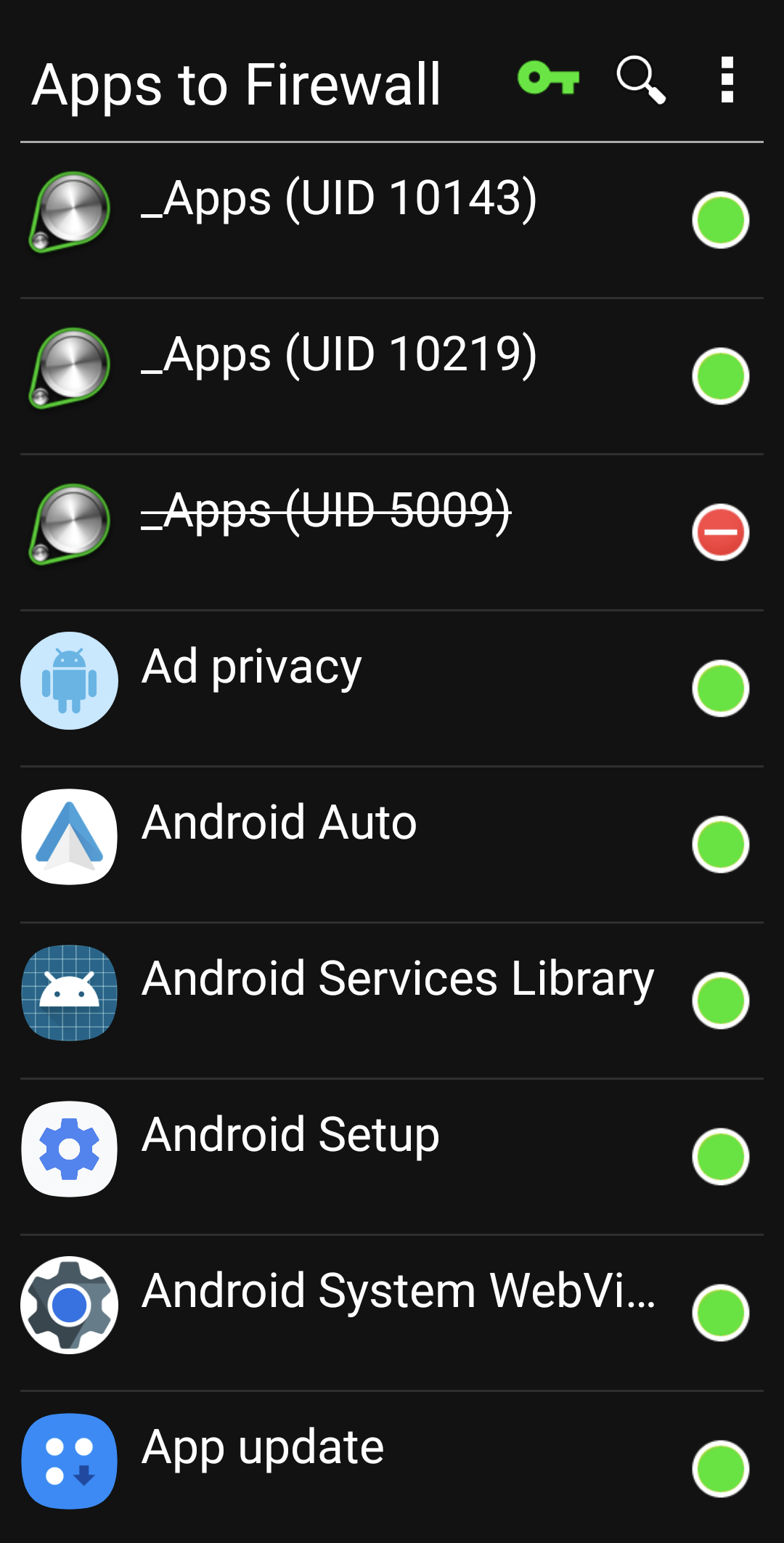Toggle firewall status for _Apps (UID 10219)

720,376
